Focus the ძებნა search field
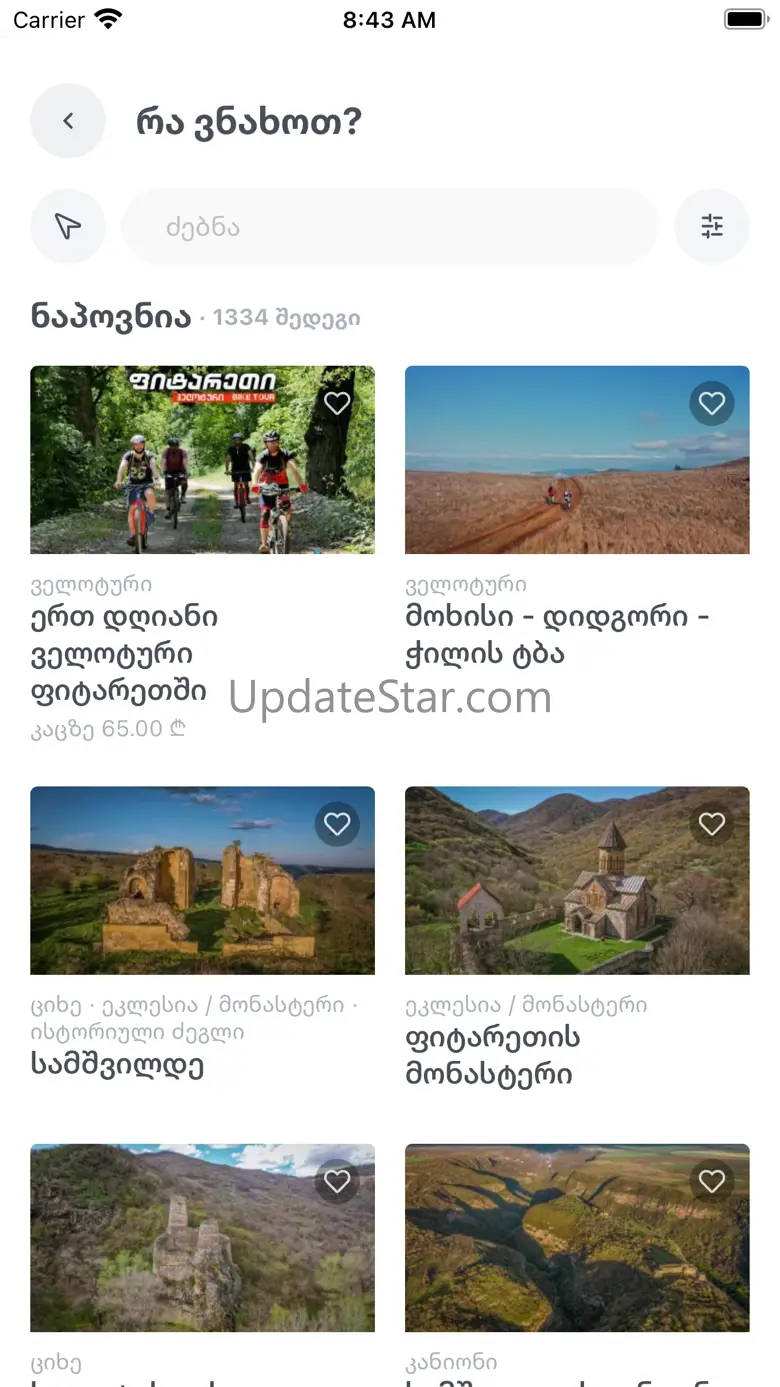The image size is (780, 1387). [x=390, y=227]
